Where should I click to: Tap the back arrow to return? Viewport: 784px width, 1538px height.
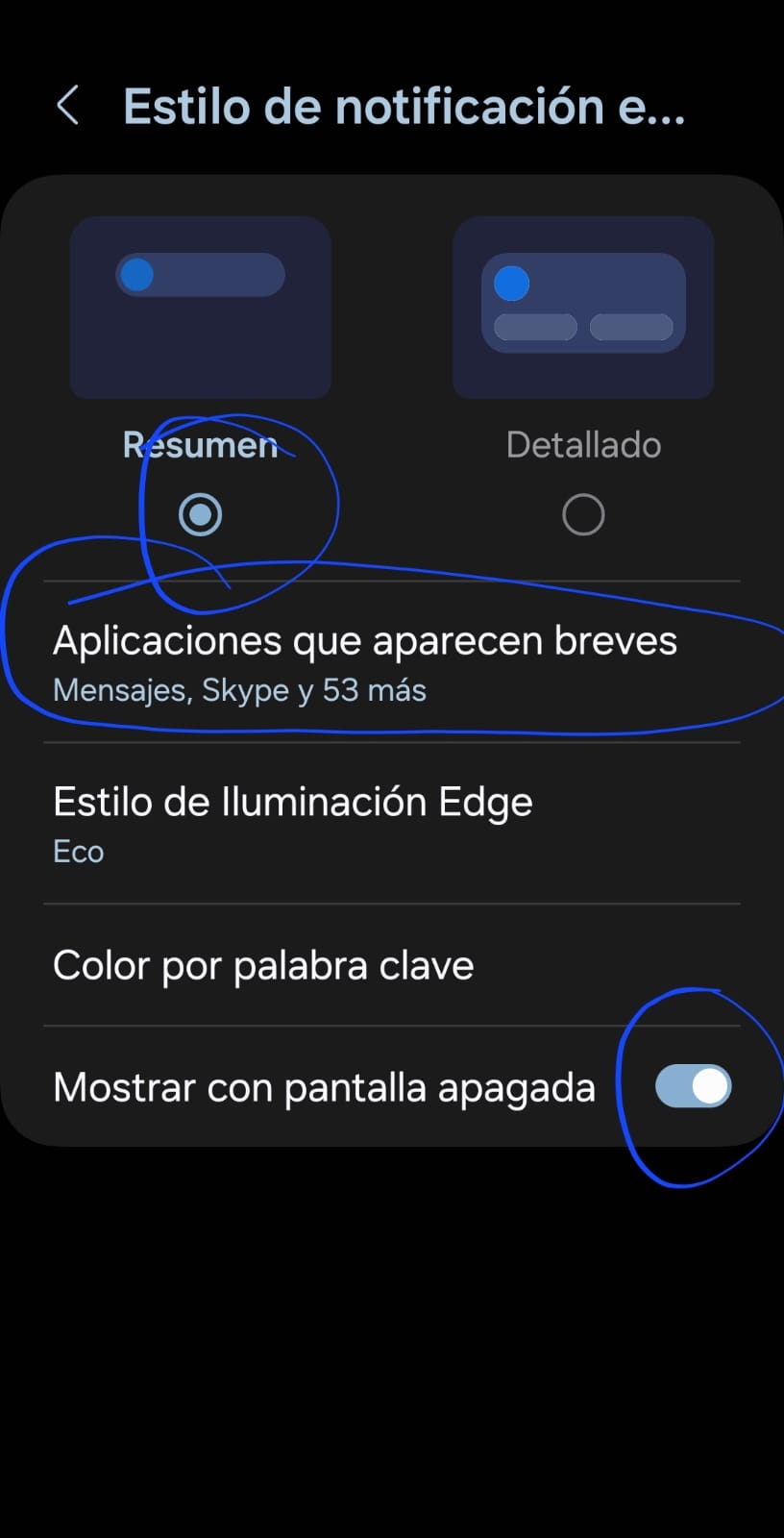coord(68,106)
